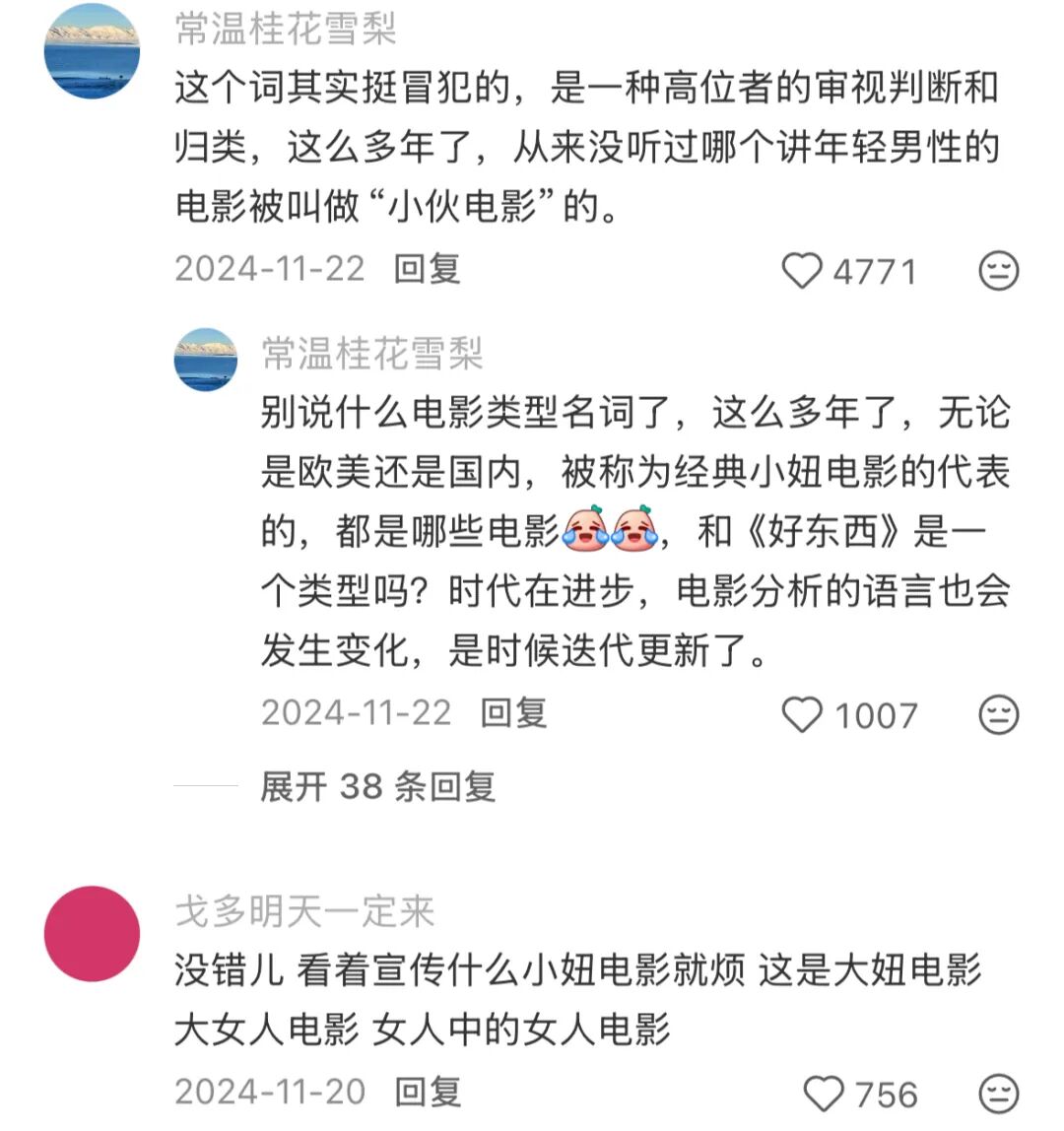Image resolution: width=1064 pixels, height=1131 pixels.
Task: Reply to the comment mentioning《好东西》
Action: coord(512,713)
